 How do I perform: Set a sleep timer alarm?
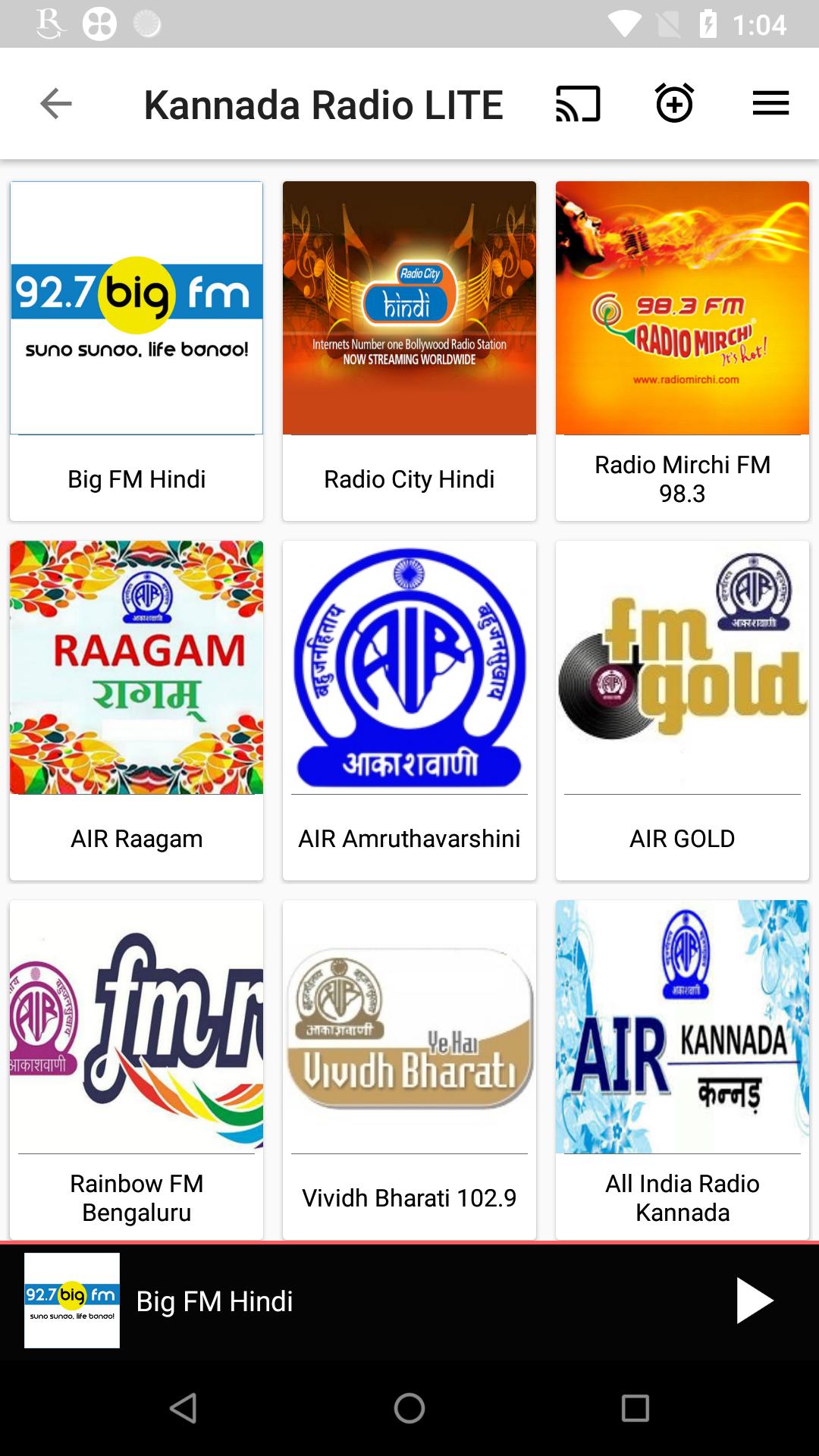[674, 102]
